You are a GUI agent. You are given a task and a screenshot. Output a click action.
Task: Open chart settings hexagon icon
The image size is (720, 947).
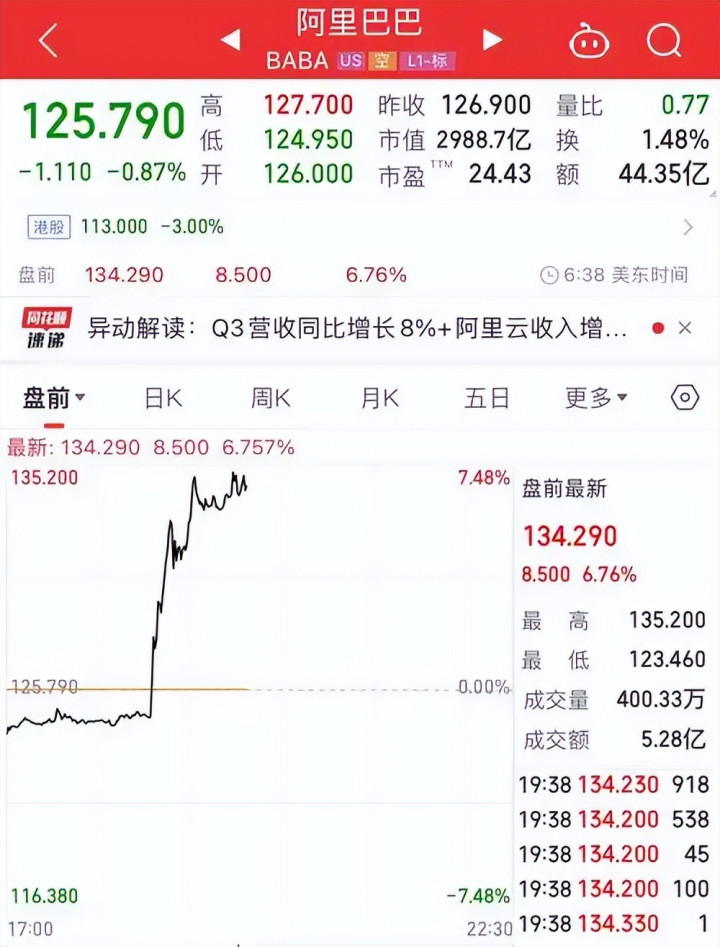click(x=684, y=398)
